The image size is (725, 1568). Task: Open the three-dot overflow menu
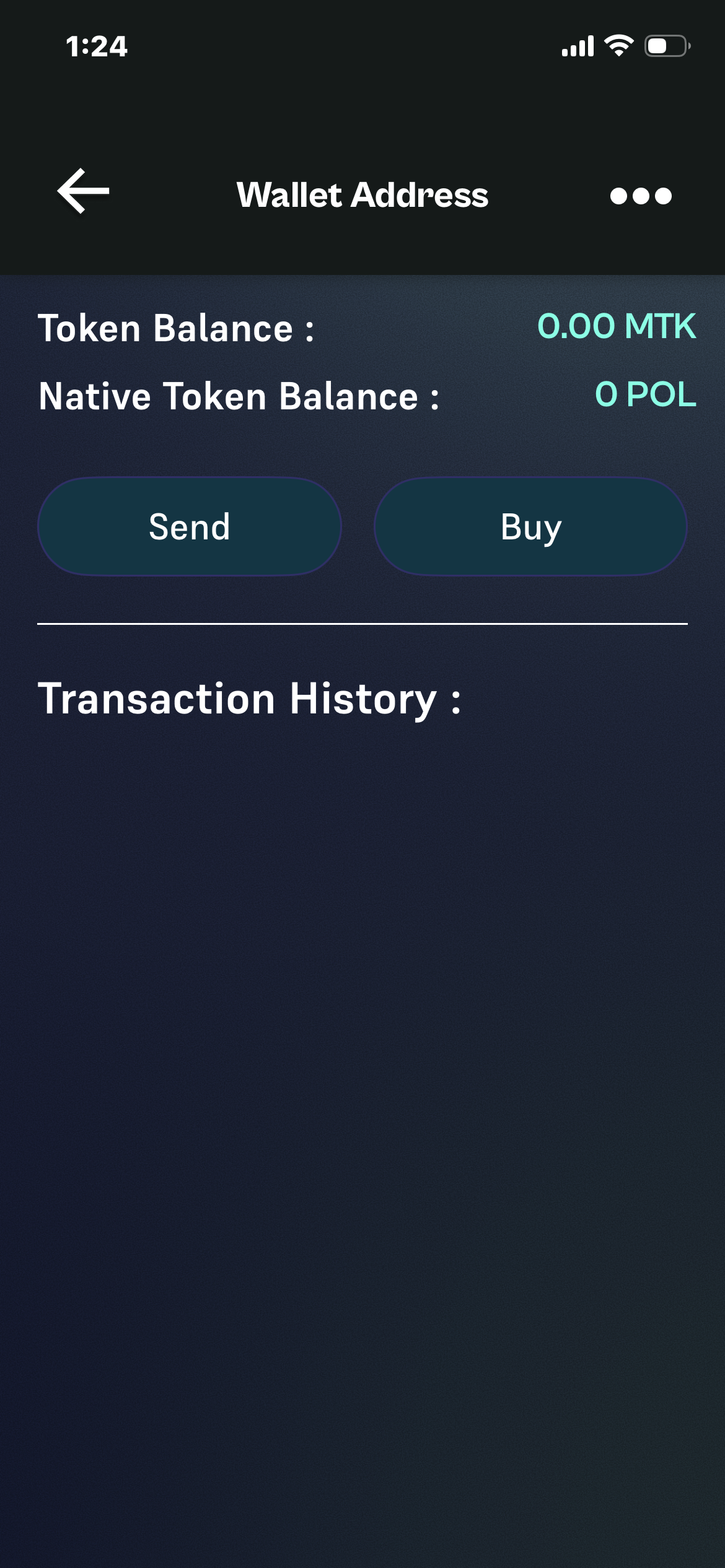click(641, 196)
